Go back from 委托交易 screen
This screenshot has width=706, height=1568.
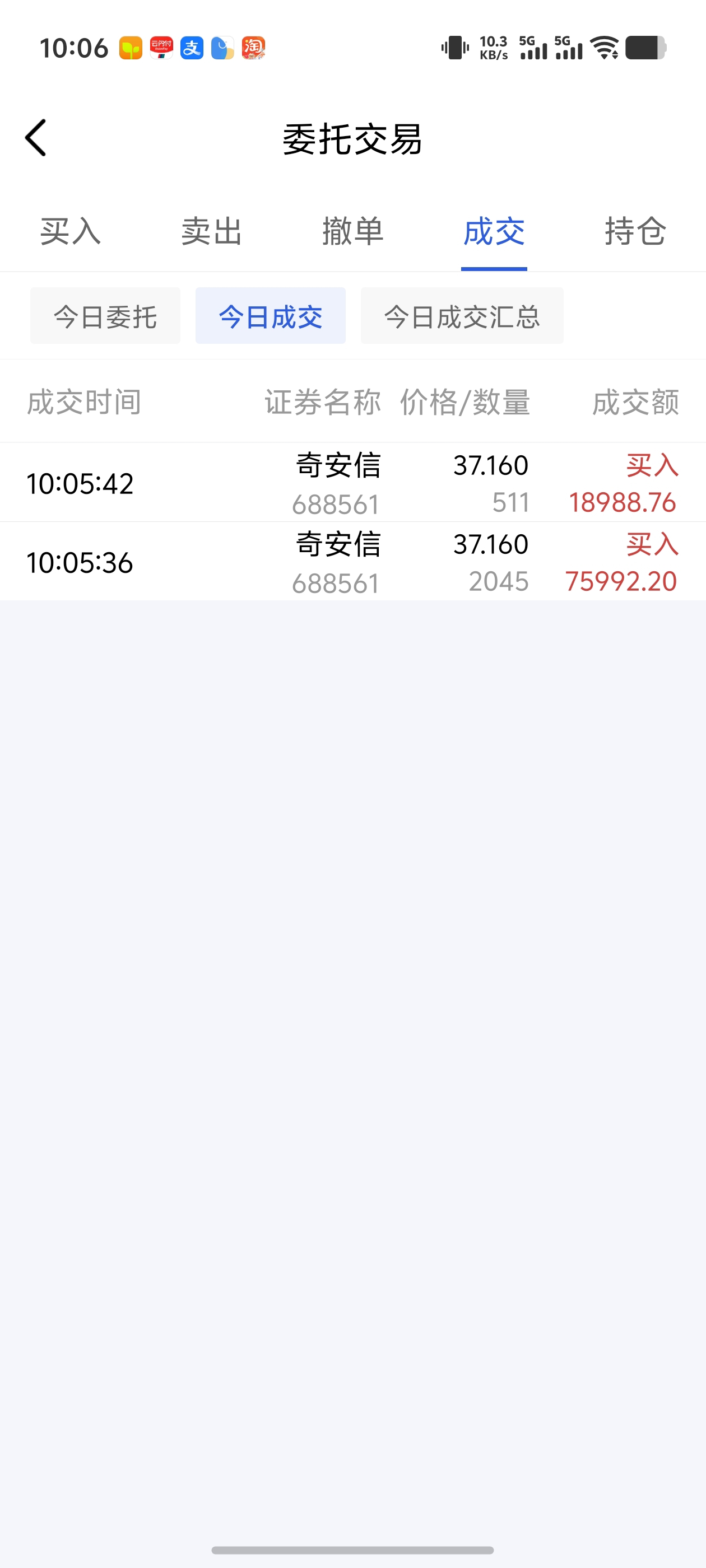[35, 138]
